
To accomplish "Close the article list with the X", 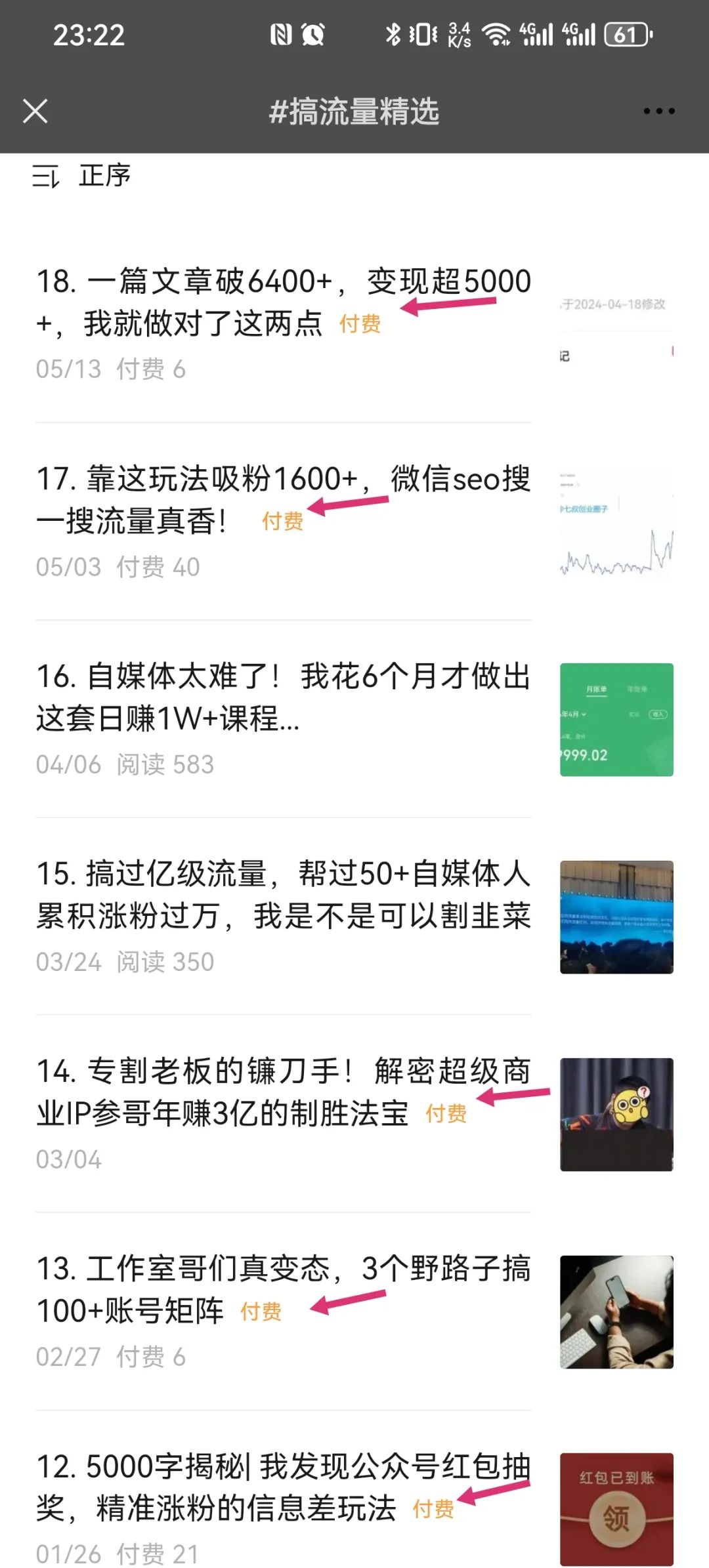I will pos(36,112).
